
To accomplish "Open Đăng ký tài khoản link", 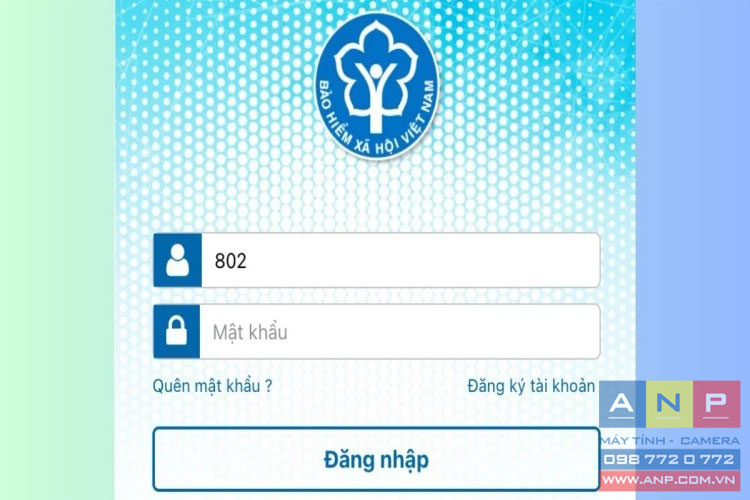I will [x=531, y=386].
